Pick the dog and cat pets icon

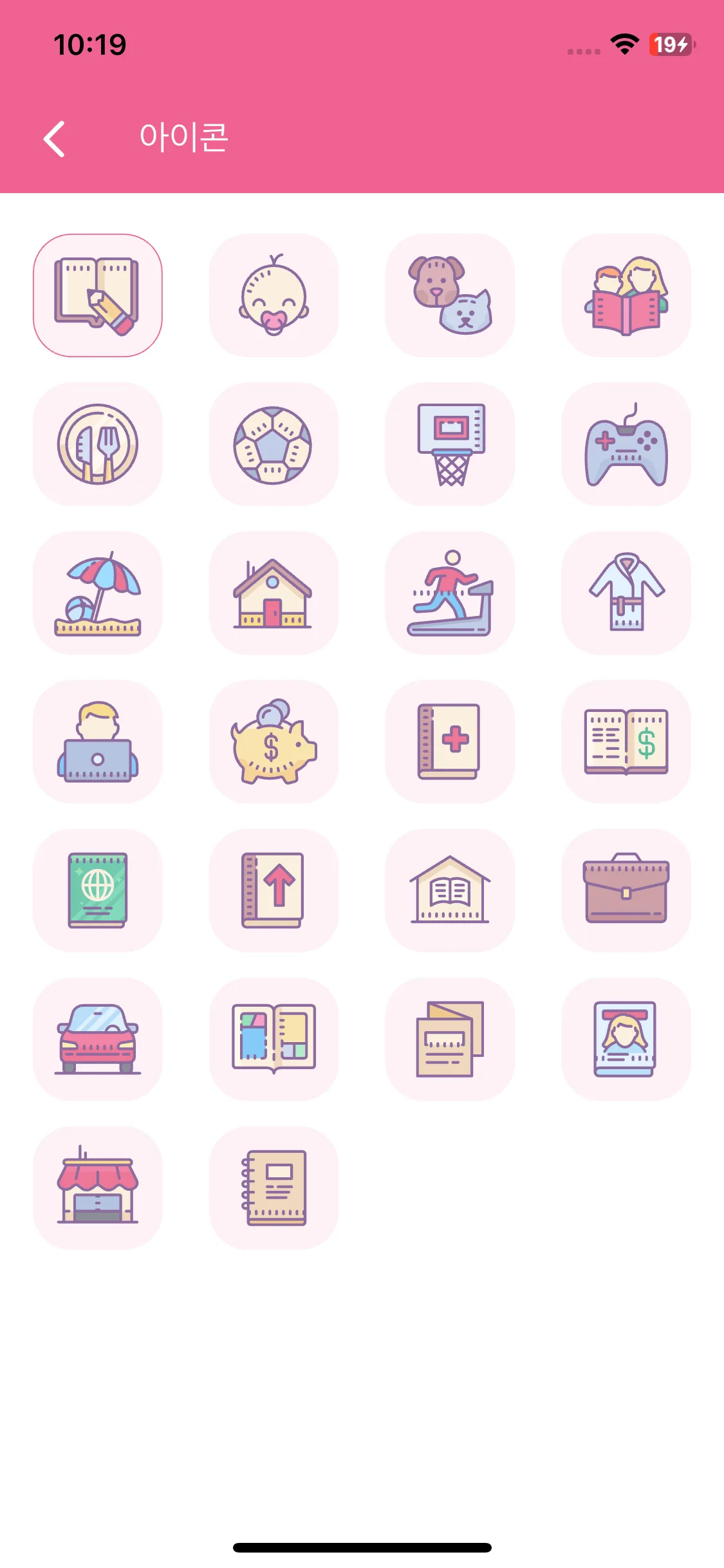[x=450, y=295]
